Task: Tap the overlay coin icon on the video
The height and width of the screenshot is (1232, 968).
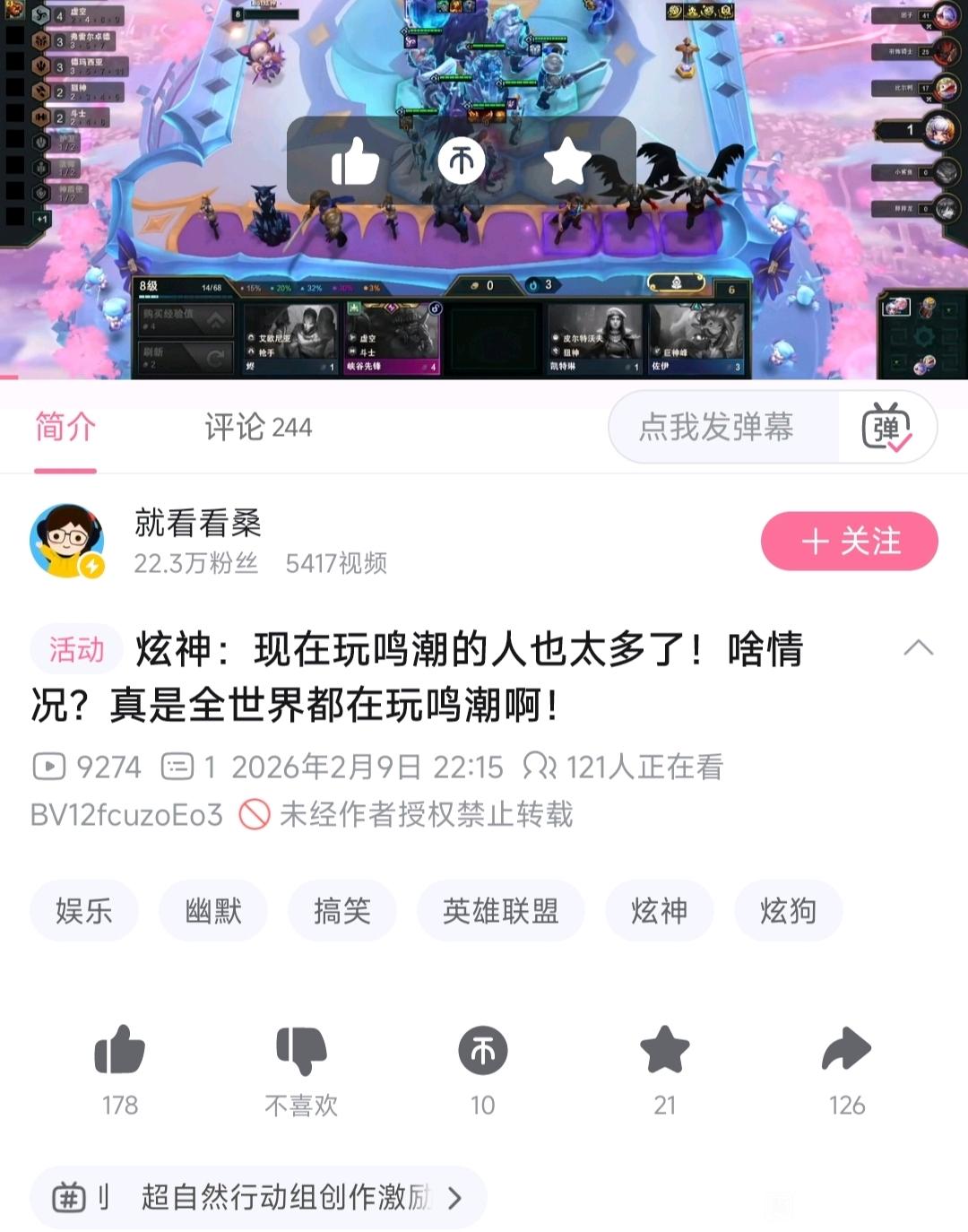Action: (x=462, y=161)
